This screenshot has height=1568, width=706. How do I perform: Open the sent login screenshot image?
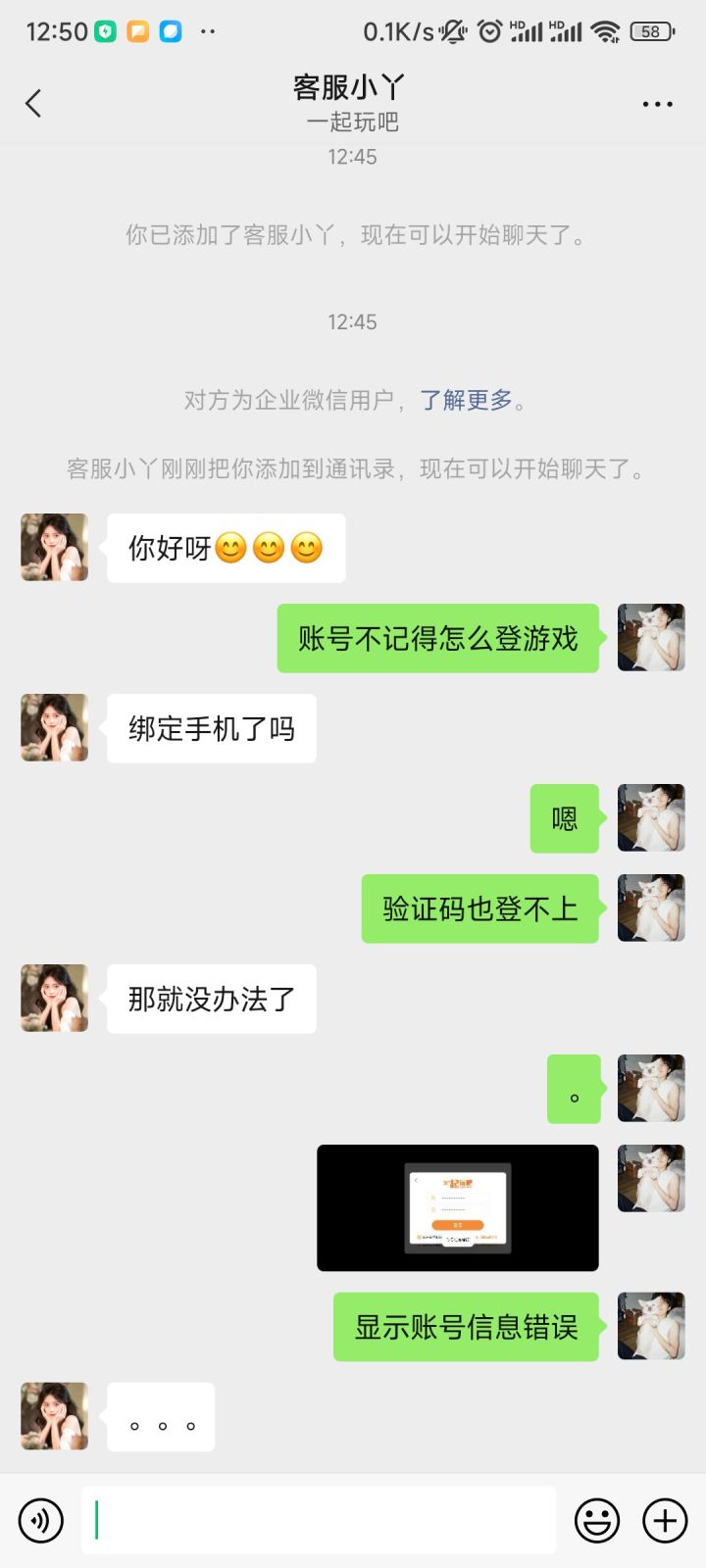457,1207
